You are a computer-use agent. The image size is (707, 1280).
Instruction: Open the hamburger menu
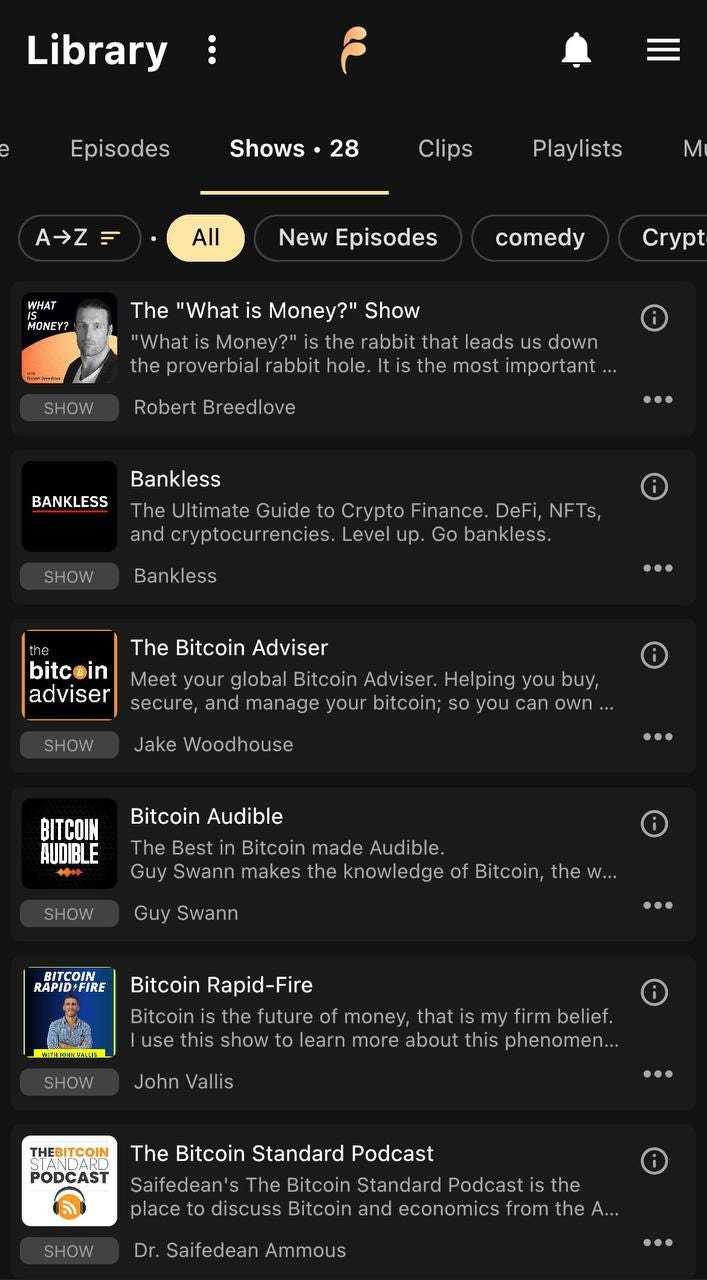pyautogui.click(x=663, y=50)
